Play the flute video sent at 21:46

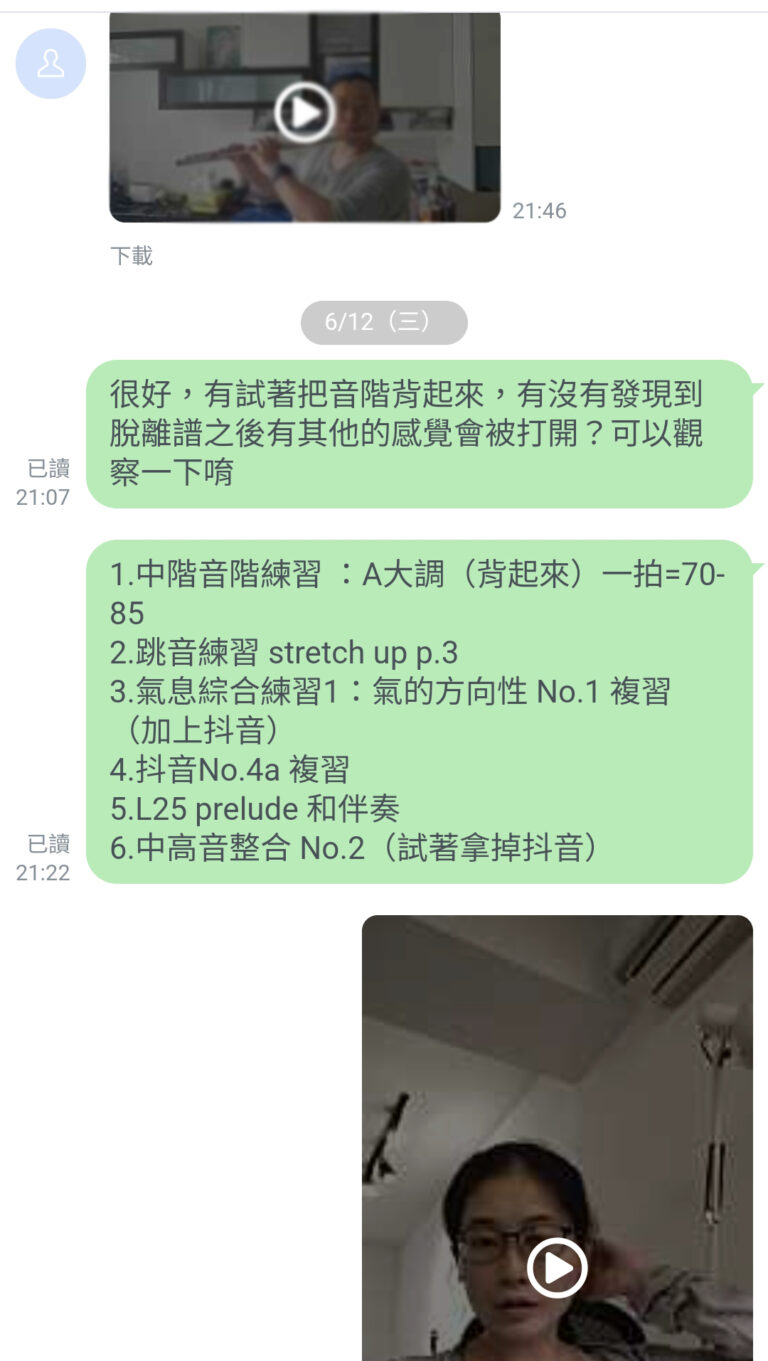[x=305, y=112]
